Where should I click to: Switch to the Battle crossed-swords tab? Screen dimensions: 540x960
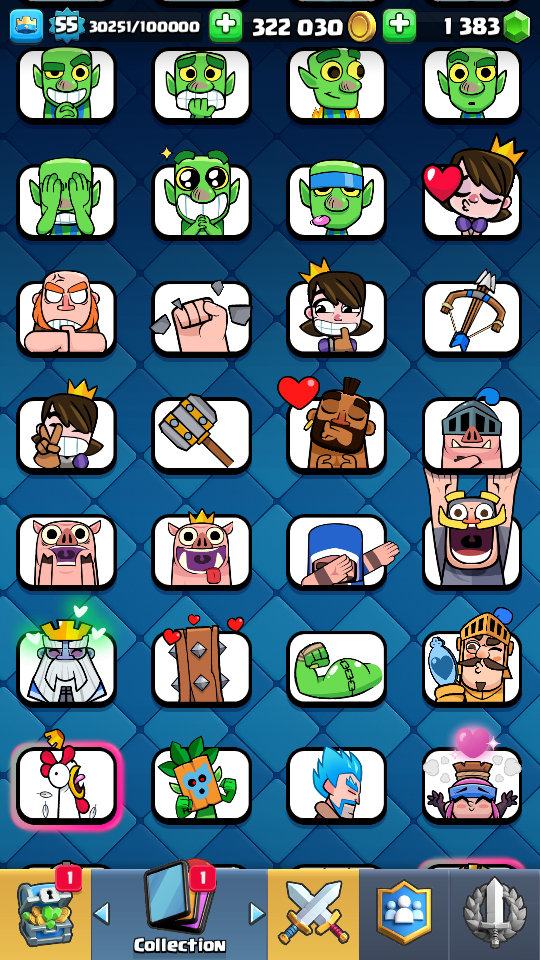(313, 913)
